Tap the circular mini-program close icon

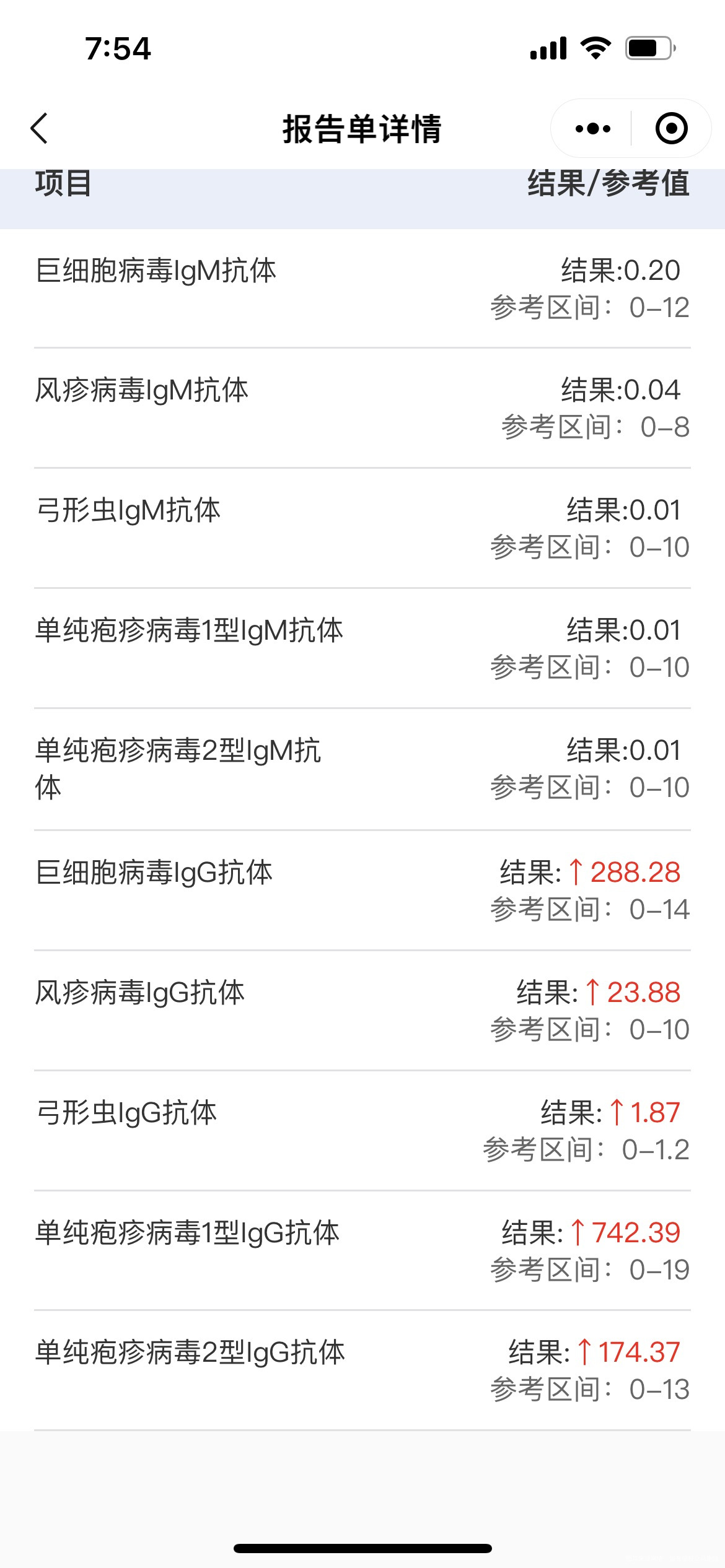point(670,129)
